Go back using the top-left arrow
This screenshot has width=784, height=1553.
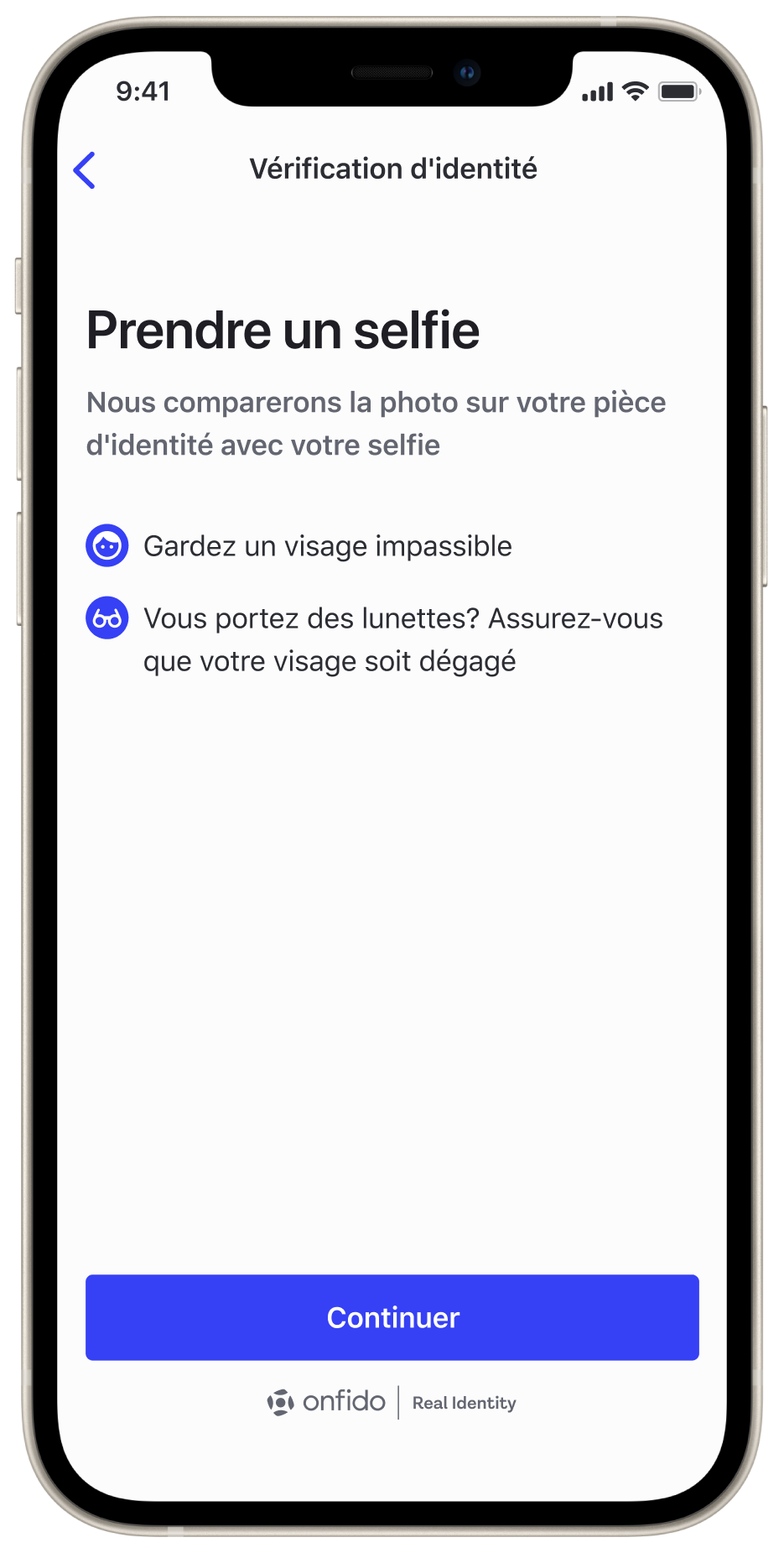[x=85, y=170]
